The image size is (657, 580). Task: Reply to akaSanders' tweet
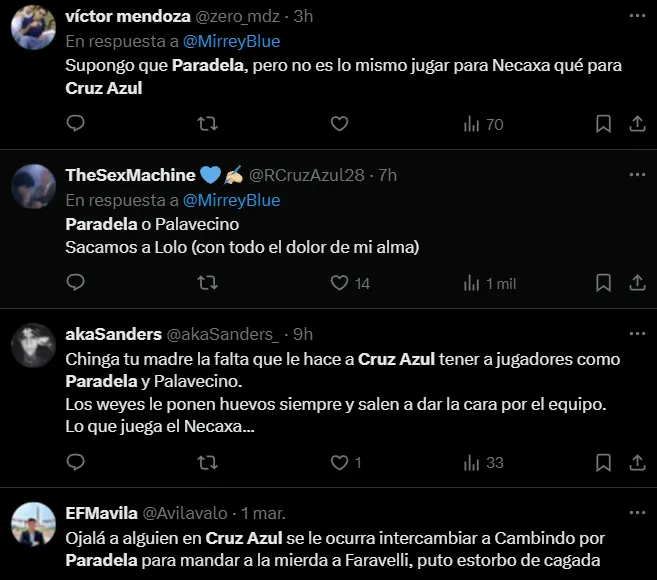coord(75,462)
